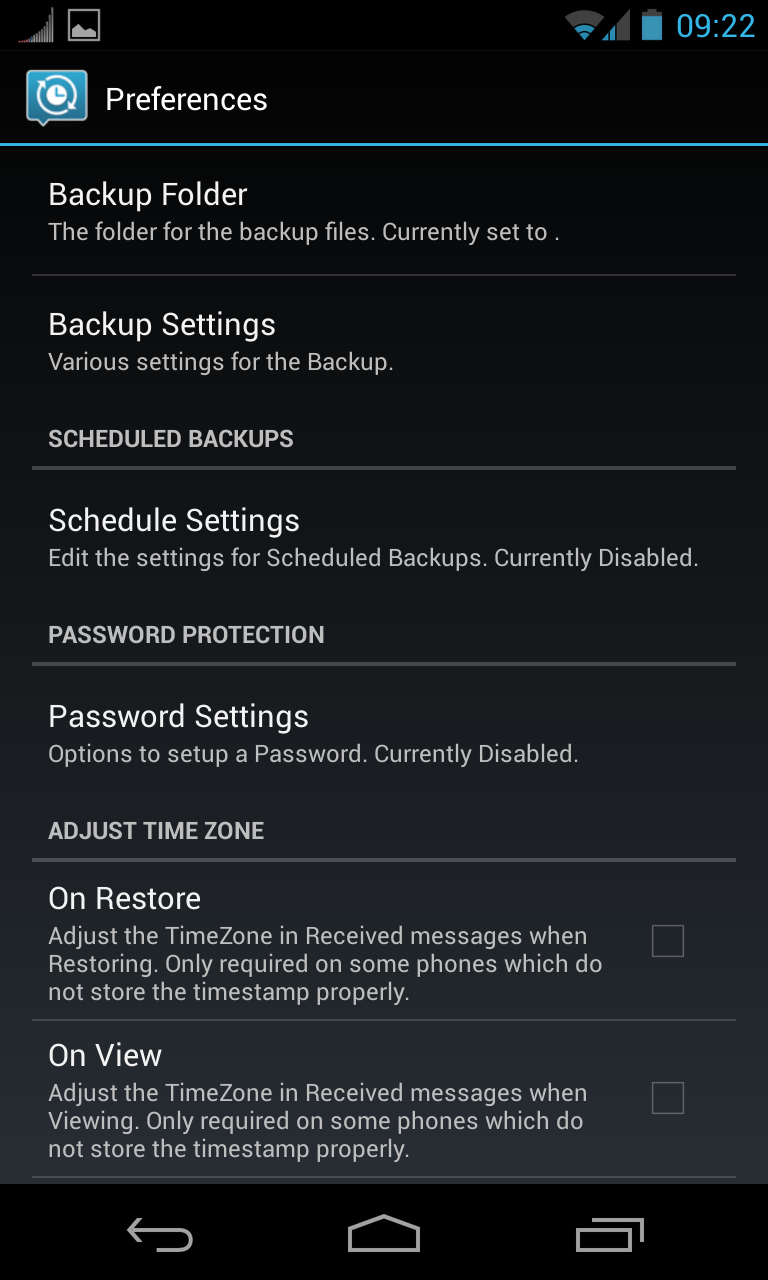The image size is (768, 1280).
Task: Enable the On View checkbox
Action: pos(668,1098)
